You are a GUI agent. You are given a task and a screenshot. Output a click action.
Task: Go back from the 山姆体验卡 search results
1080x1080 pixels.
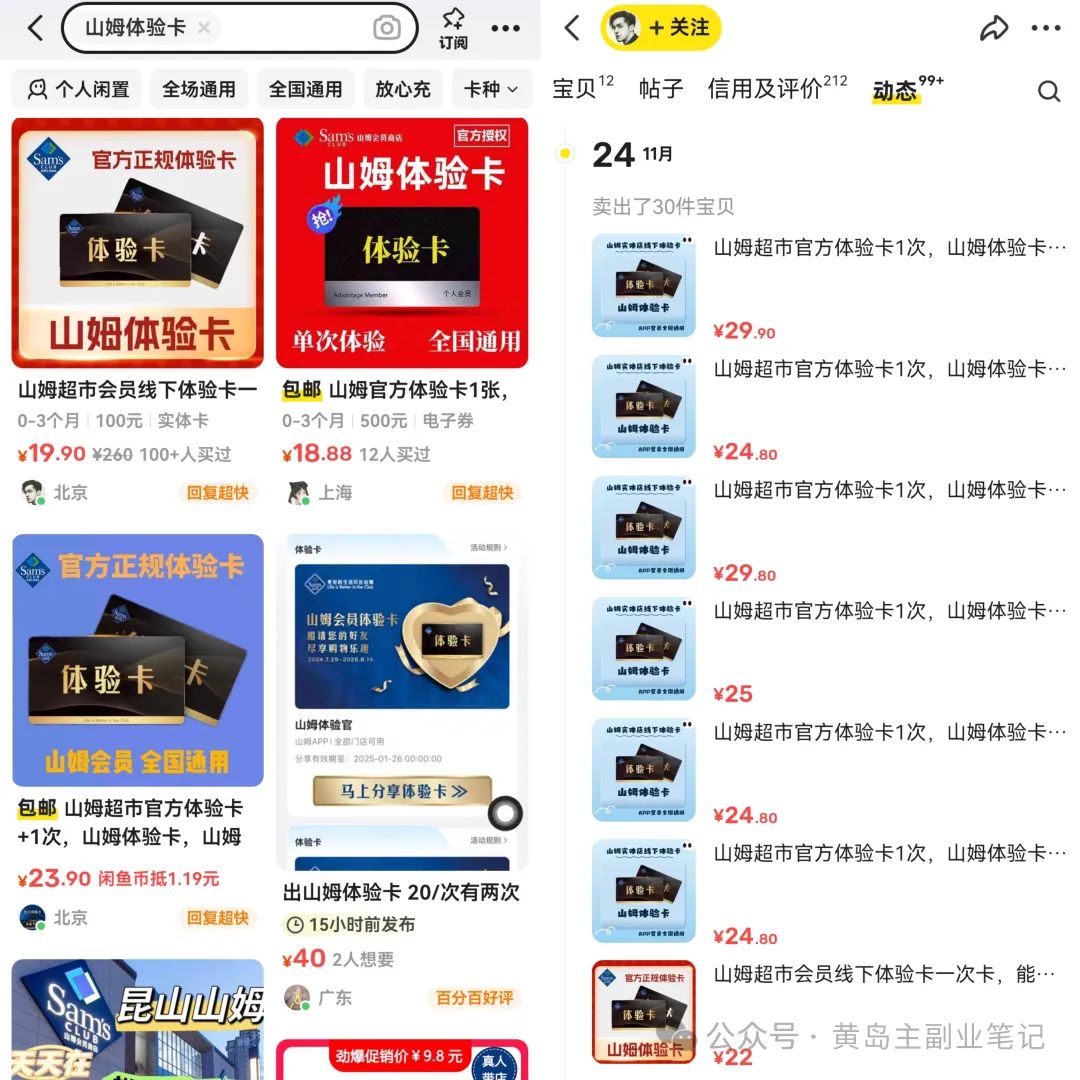[35, 28]
